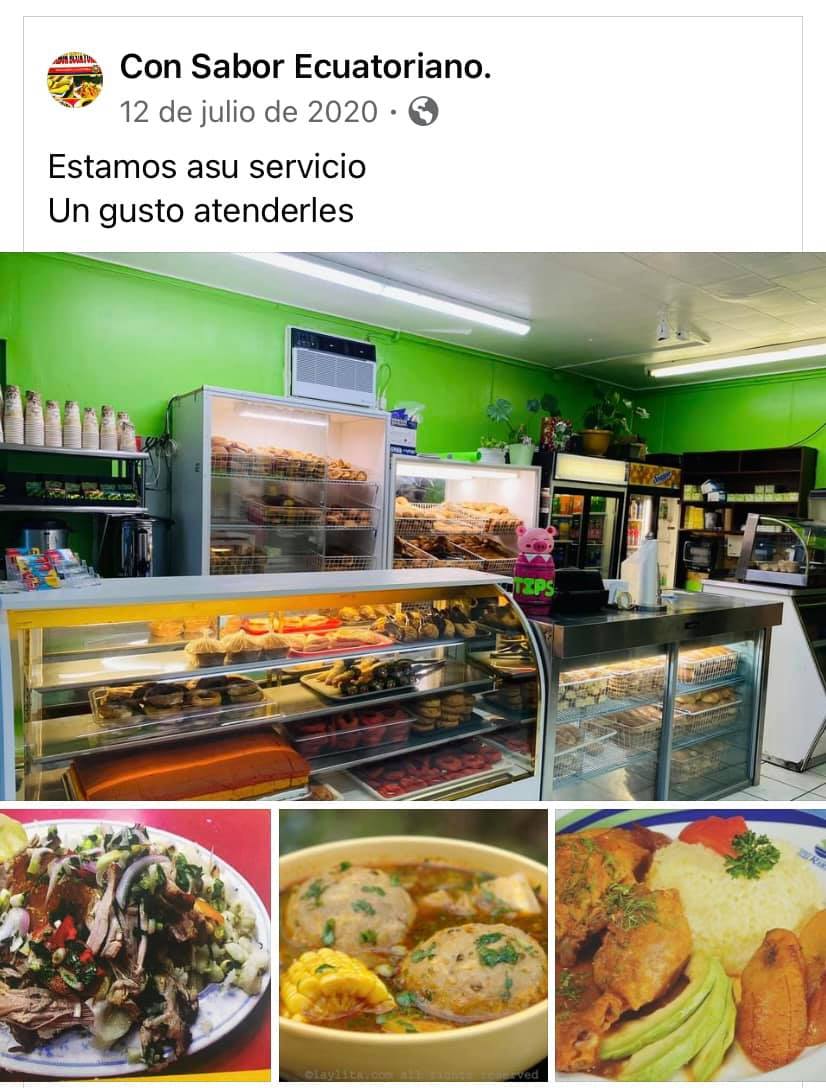Open the shredded meat plate photo

coord(135,944)
